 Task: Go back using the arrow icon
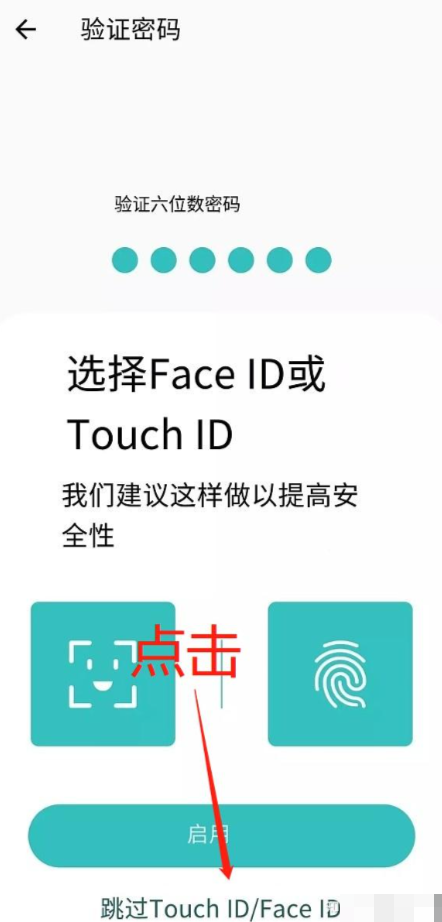26,29
